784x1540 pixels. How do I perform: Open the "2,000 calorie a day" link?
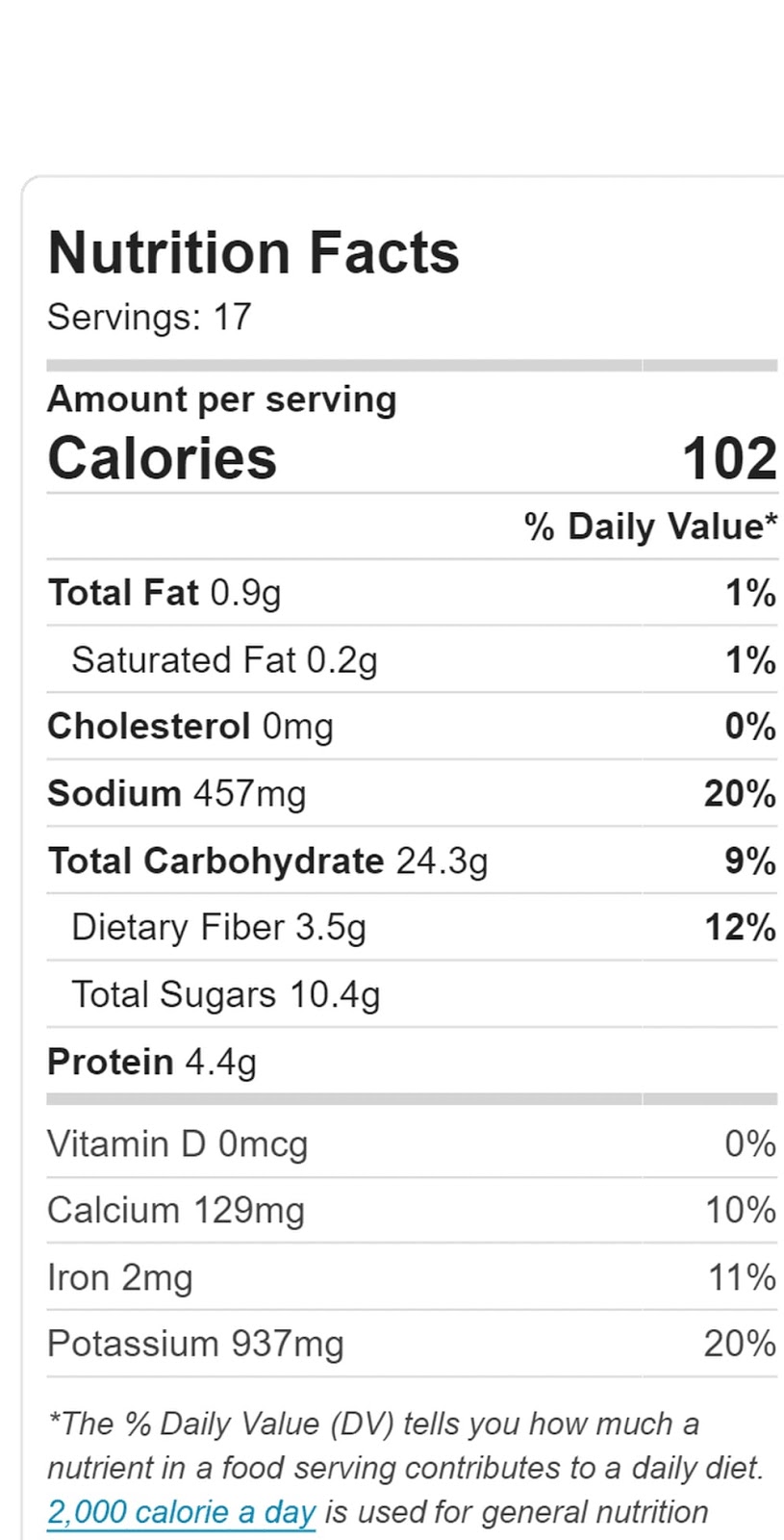(x=181, y=1512)
